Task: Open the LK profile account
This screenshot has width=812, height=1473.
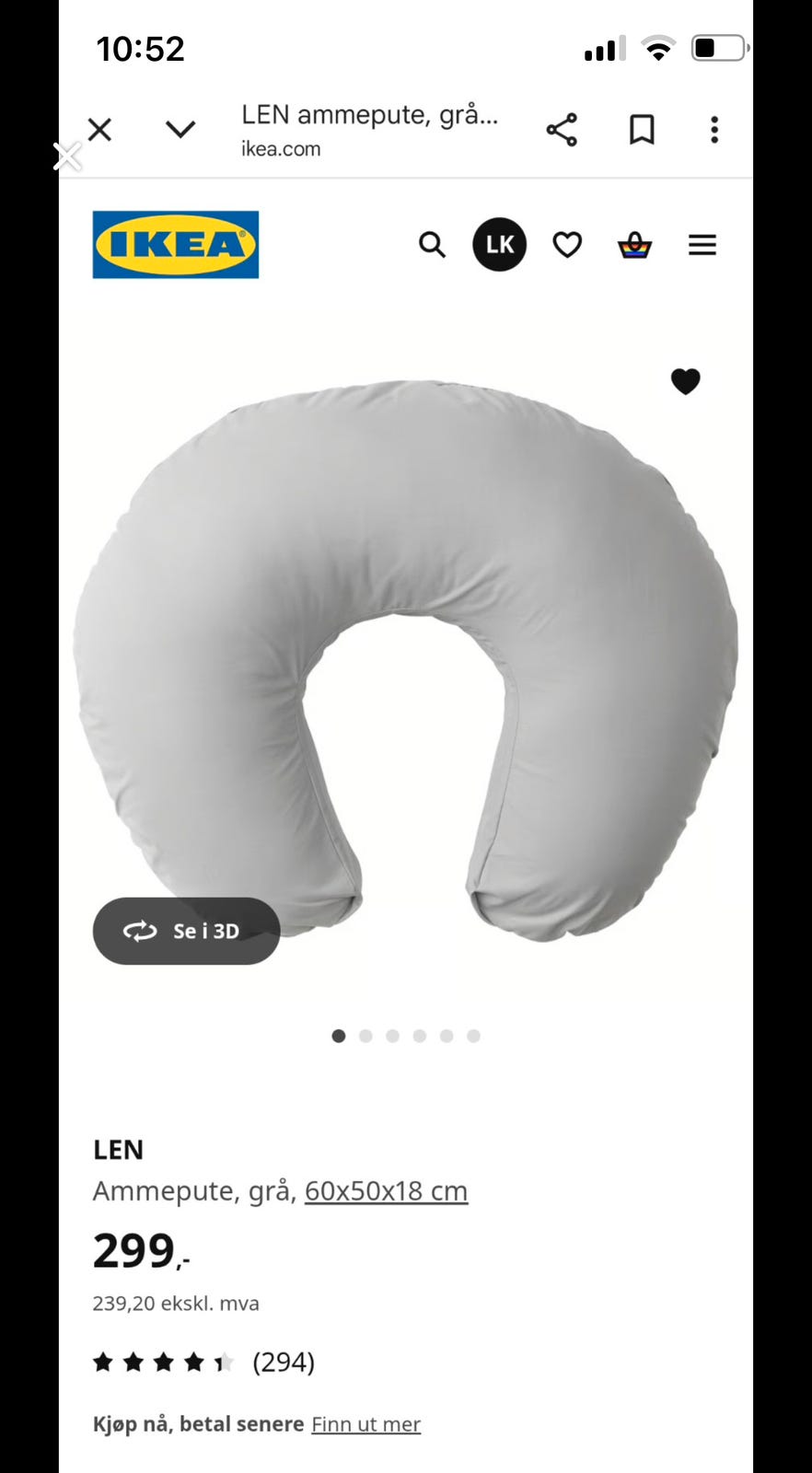Action: (500, 245)
